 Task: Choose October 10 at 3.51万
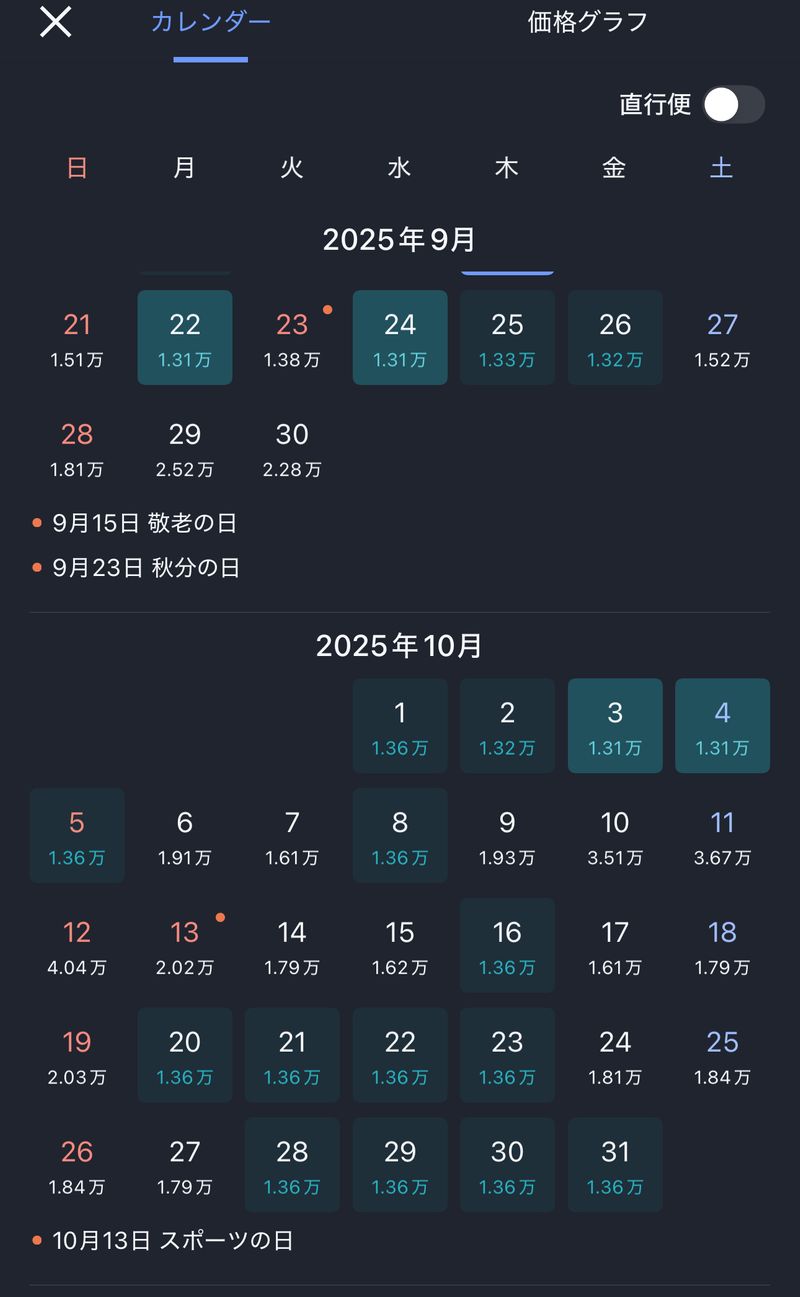615,836
